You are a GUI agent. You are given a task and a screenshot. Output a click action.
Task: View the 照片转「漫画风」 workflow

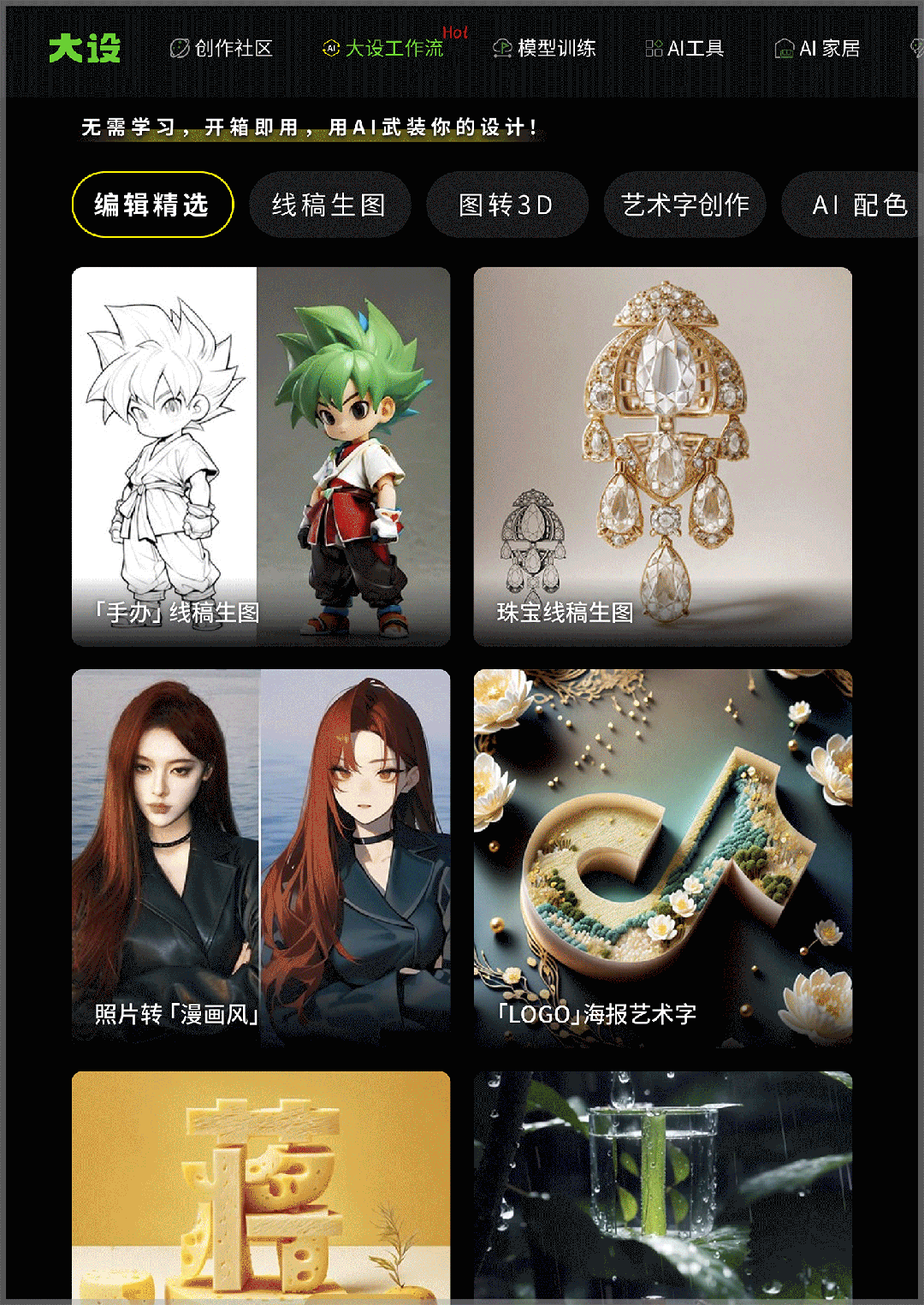click(261, 857)
